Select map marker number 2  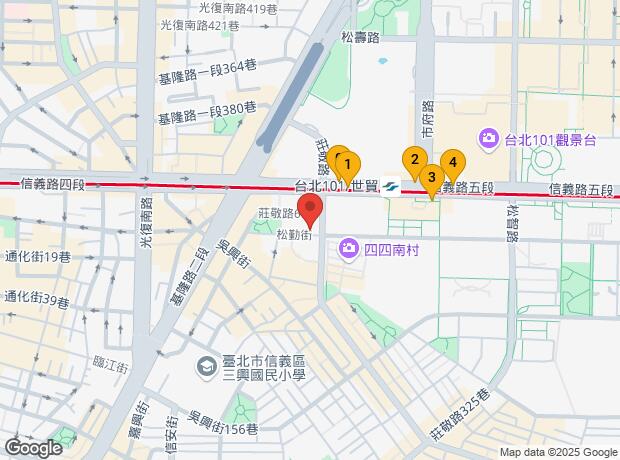tap(413, 159)
